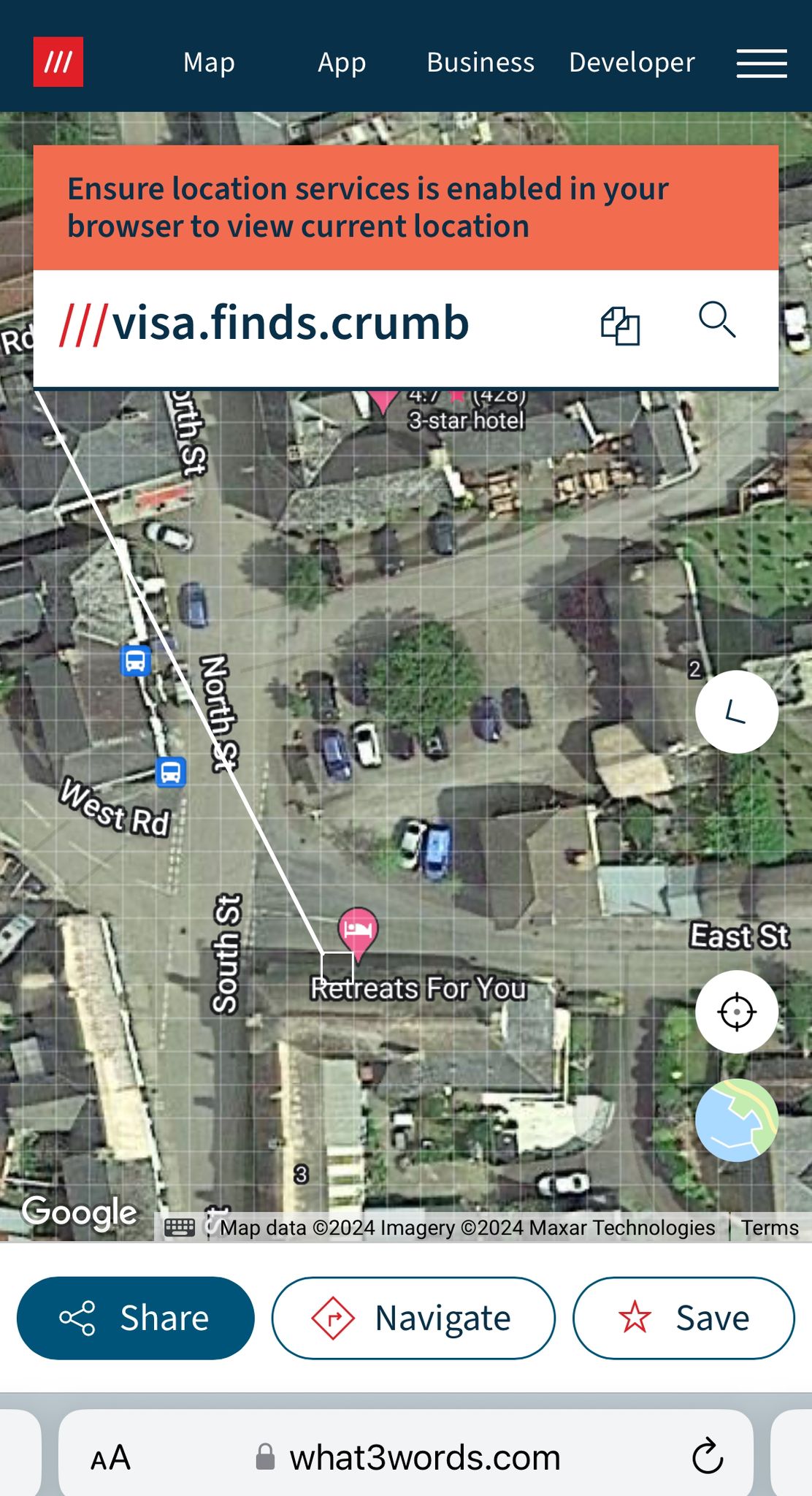Share this what3words location
Screen dimensions: 812x1496
pyautogui.click(x=136, y=1318)
